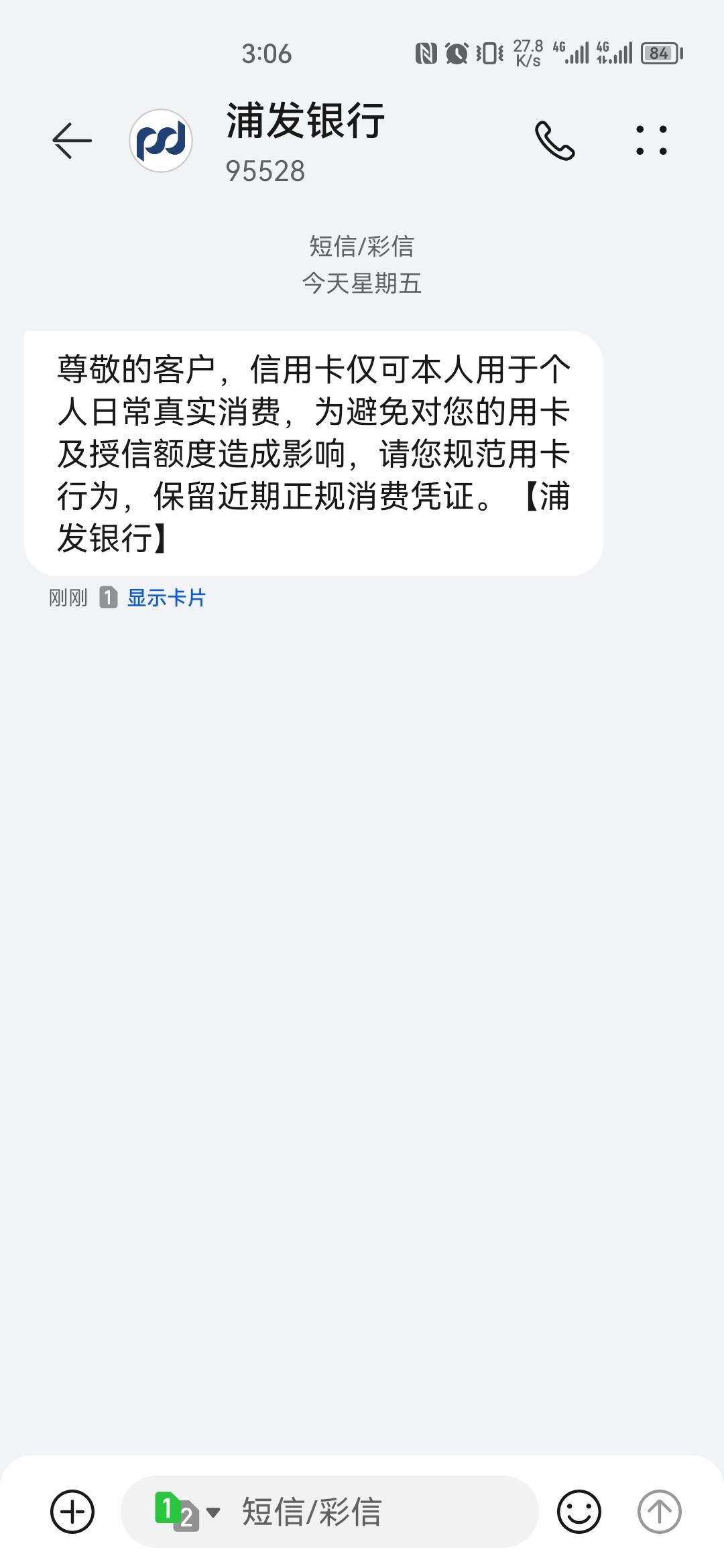Open 浦发银行 contact avatar details
This screenshot has width=724, height=1568.
pos(161,141)
